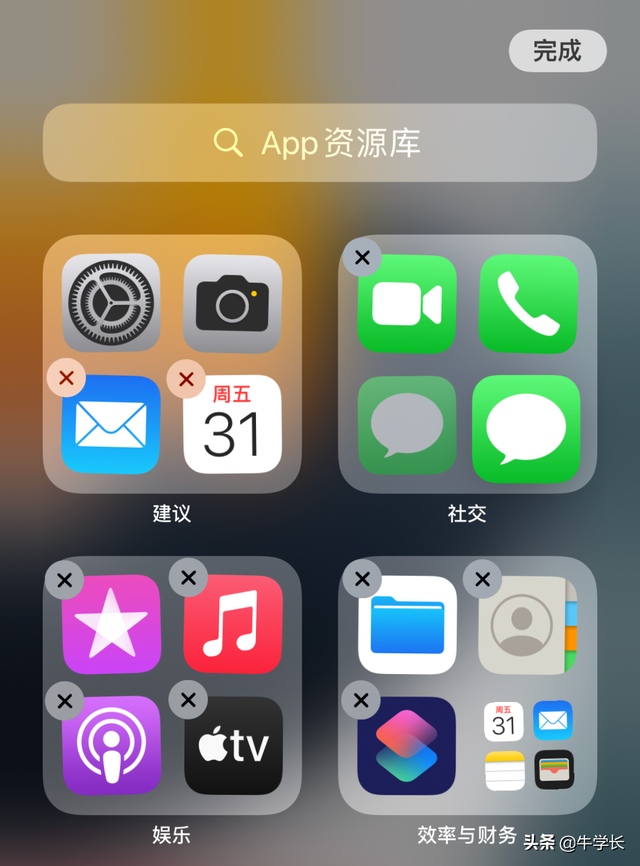Screen dimensions: 640x866
Task: Open the App资源库 search field
Action: point(320,143)
